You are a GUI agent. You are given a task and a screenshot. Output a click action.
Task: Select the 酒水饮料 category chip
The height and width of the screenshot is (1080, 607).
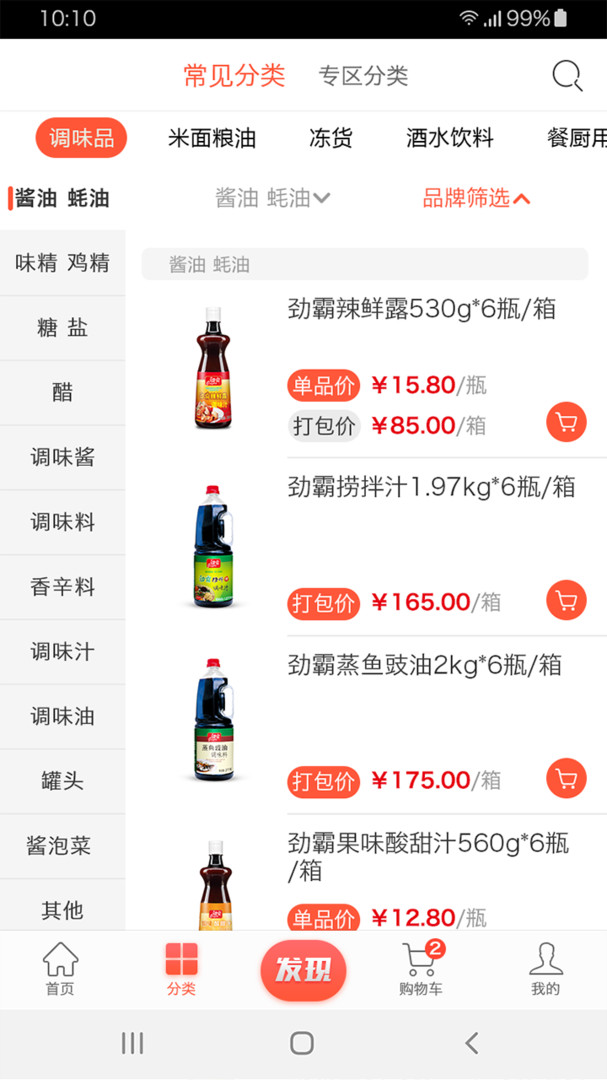[x=450, y=138]
